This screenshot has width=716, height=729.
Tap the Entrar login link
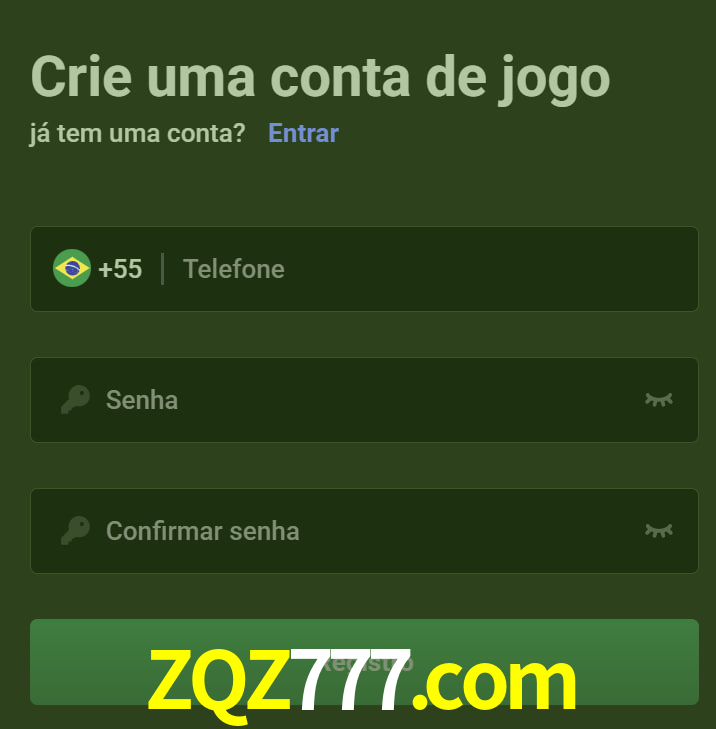[x=303, y=133]
